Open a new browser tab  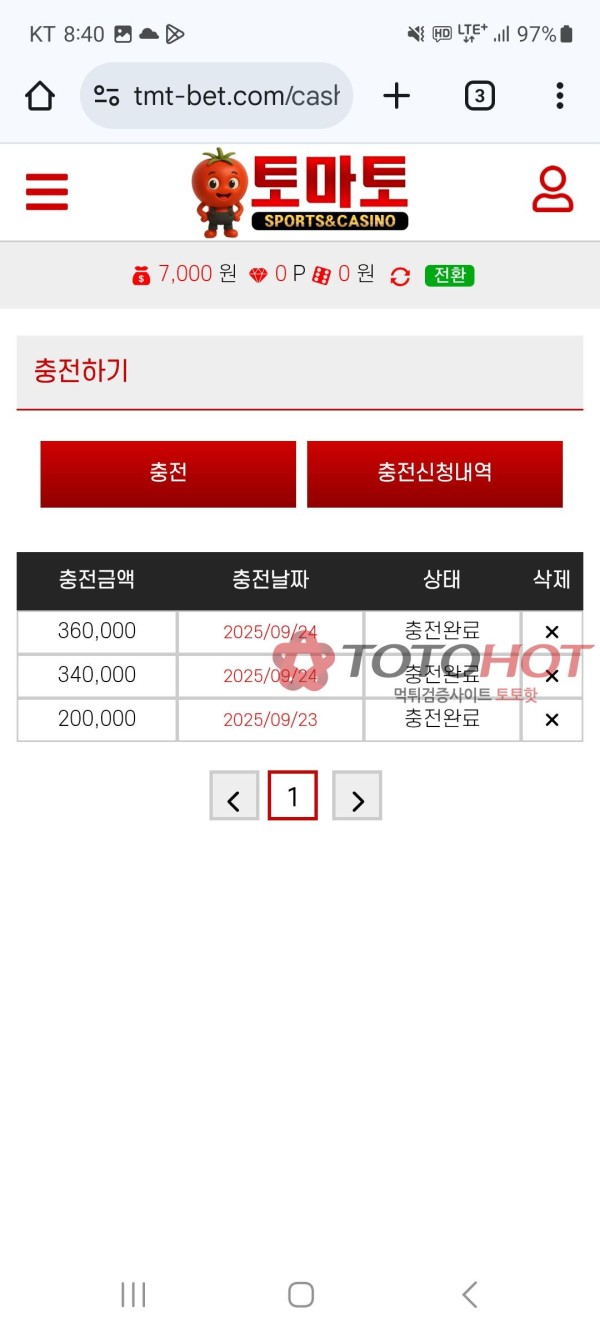coord(397,96)
